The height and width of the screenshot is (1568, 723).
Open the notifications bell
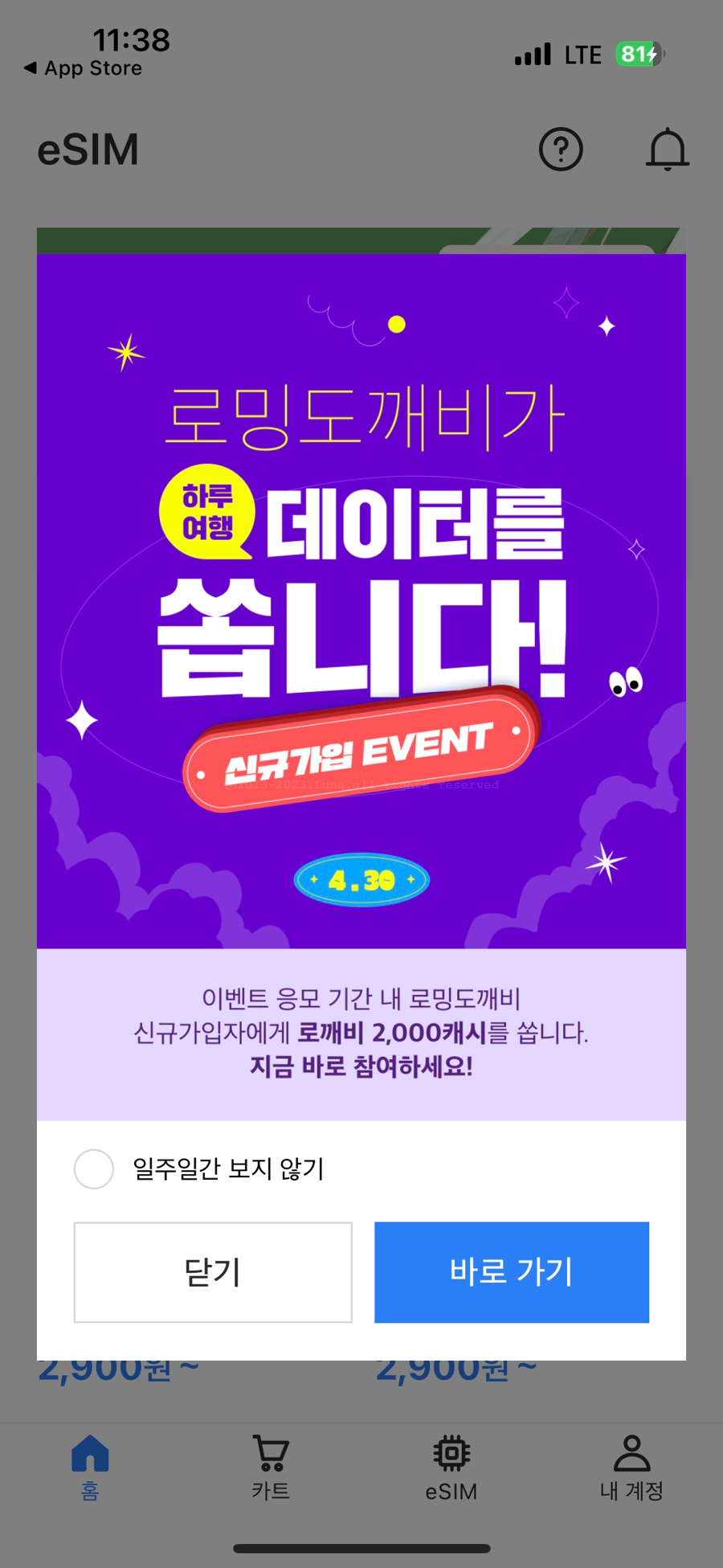668,149
